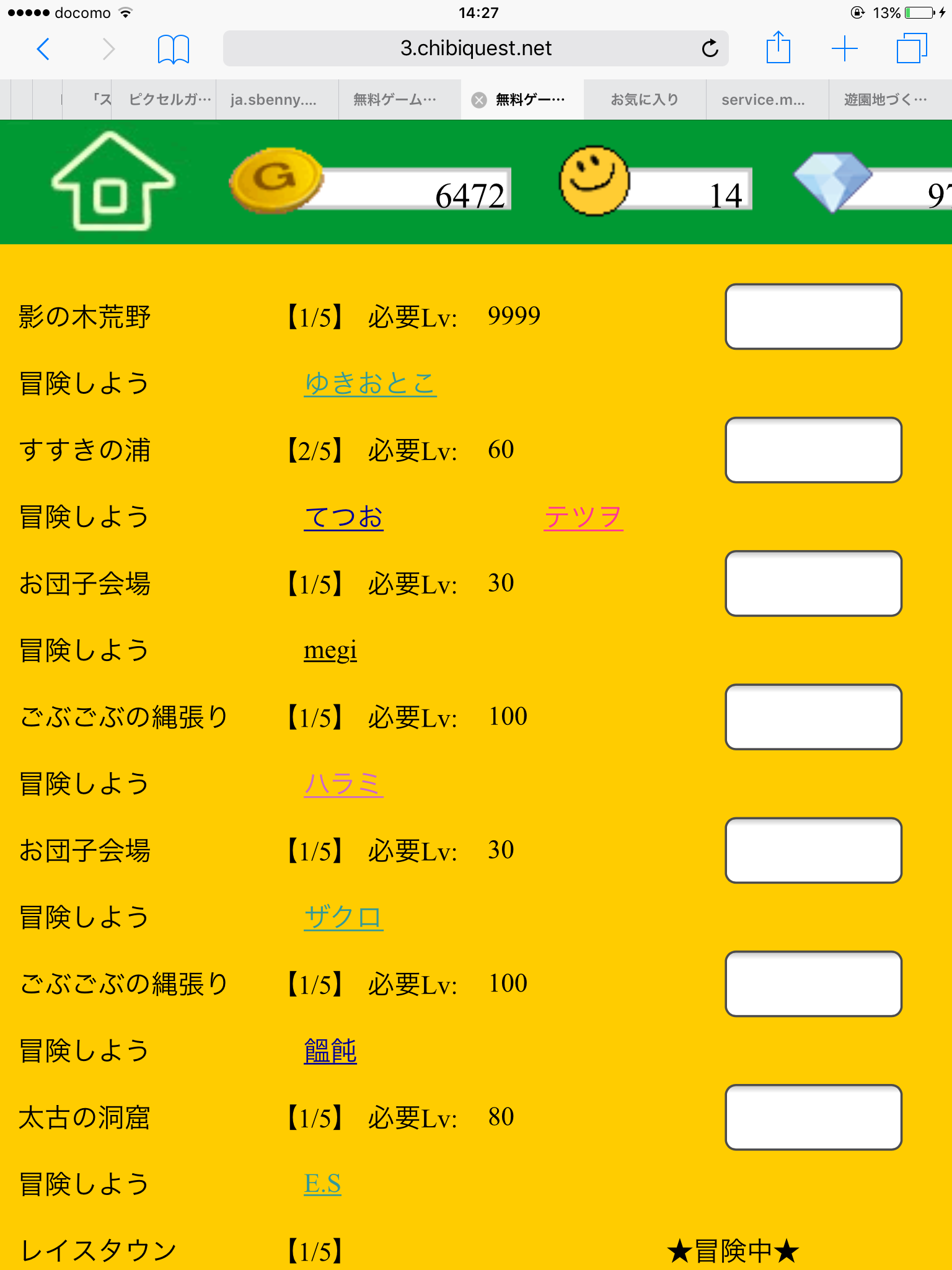Go back to previous page
The height and width of the screenshot is (1270, 952).
pos(43,48)
